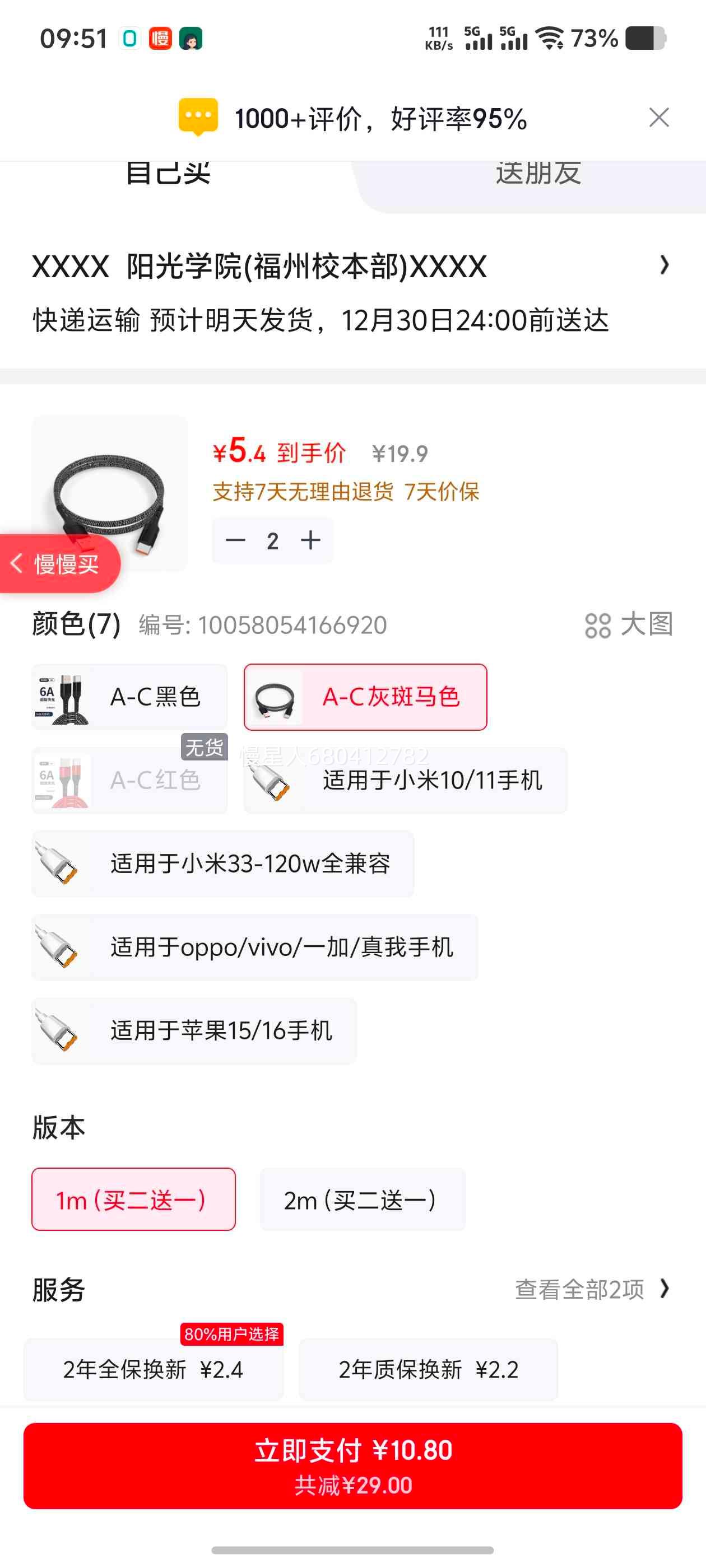Increase quantity with the plus stepper

[310, 539]
